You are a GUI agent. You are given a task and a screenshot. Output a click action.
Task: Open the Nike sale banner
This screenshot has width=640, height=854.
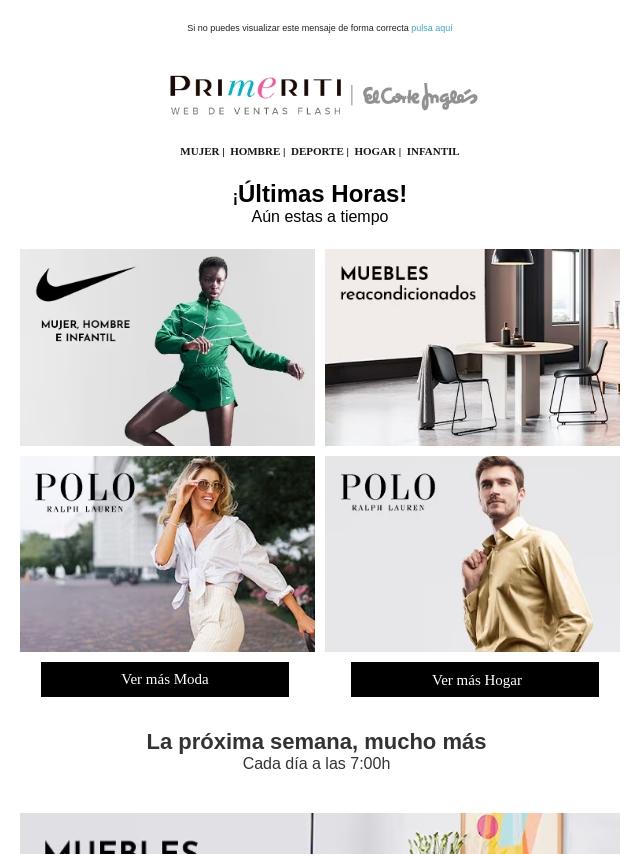pos(167,347)
